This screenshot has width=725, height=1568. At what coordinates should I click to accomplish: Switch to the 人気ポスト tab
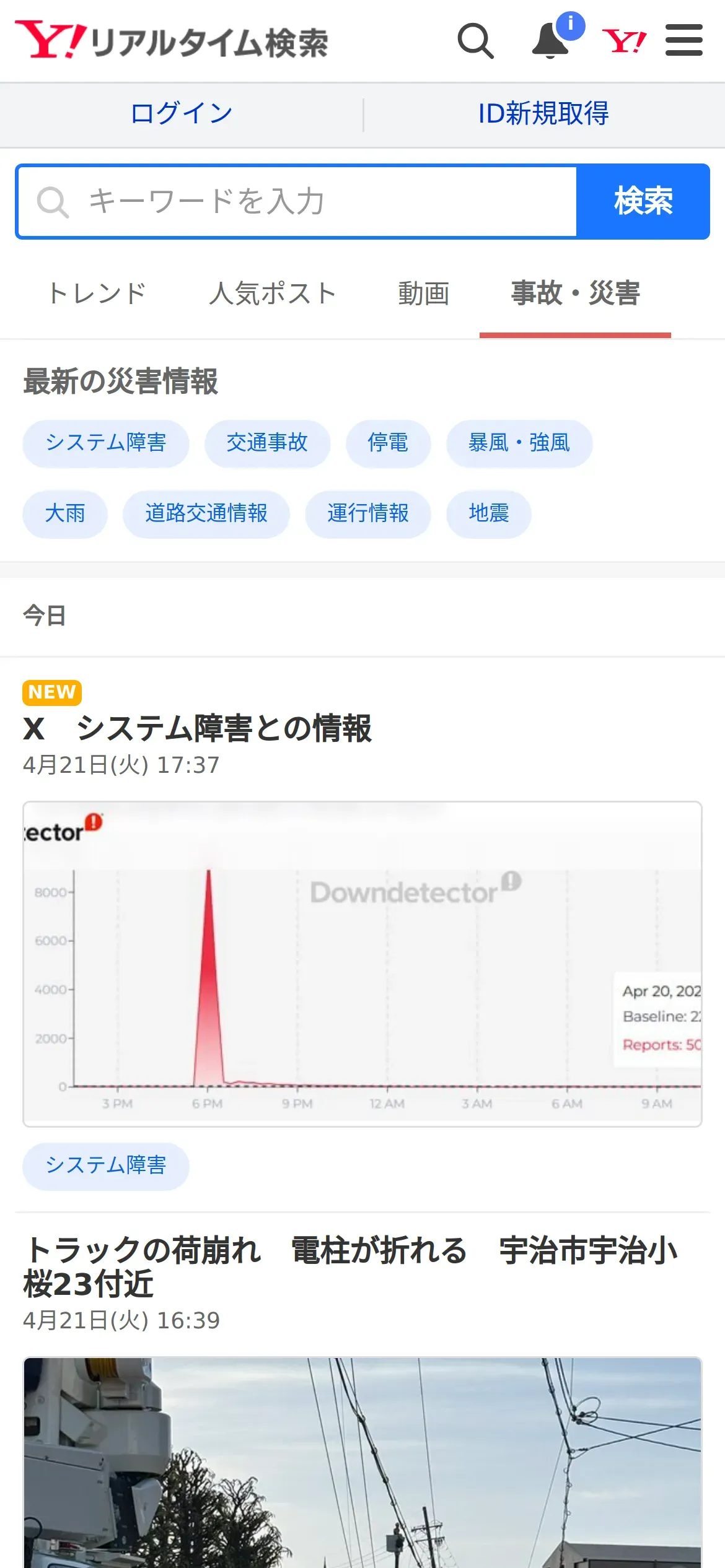[273, 294]
